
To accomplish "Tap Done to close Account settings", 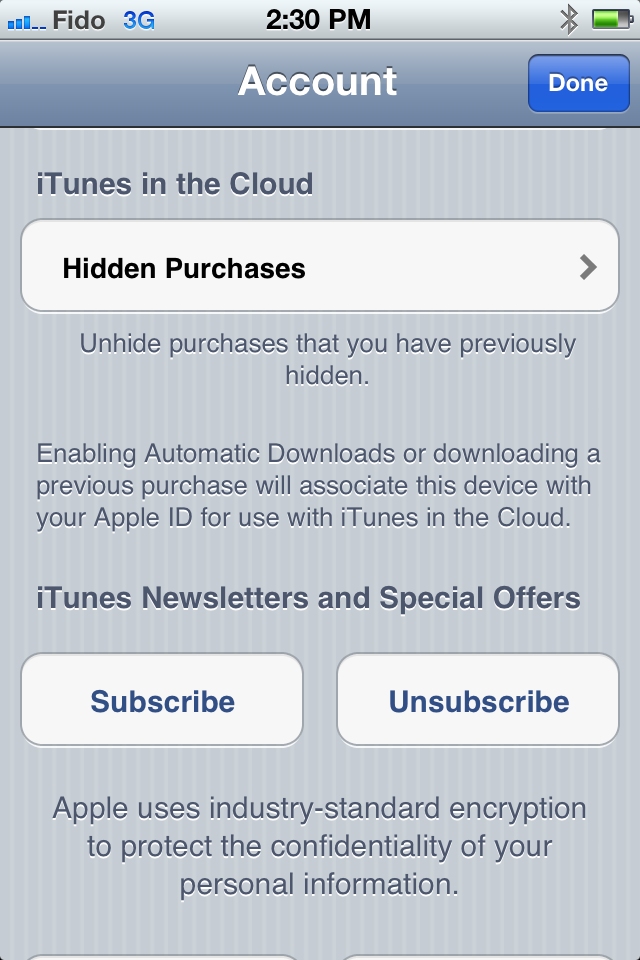I will [578, 83].
